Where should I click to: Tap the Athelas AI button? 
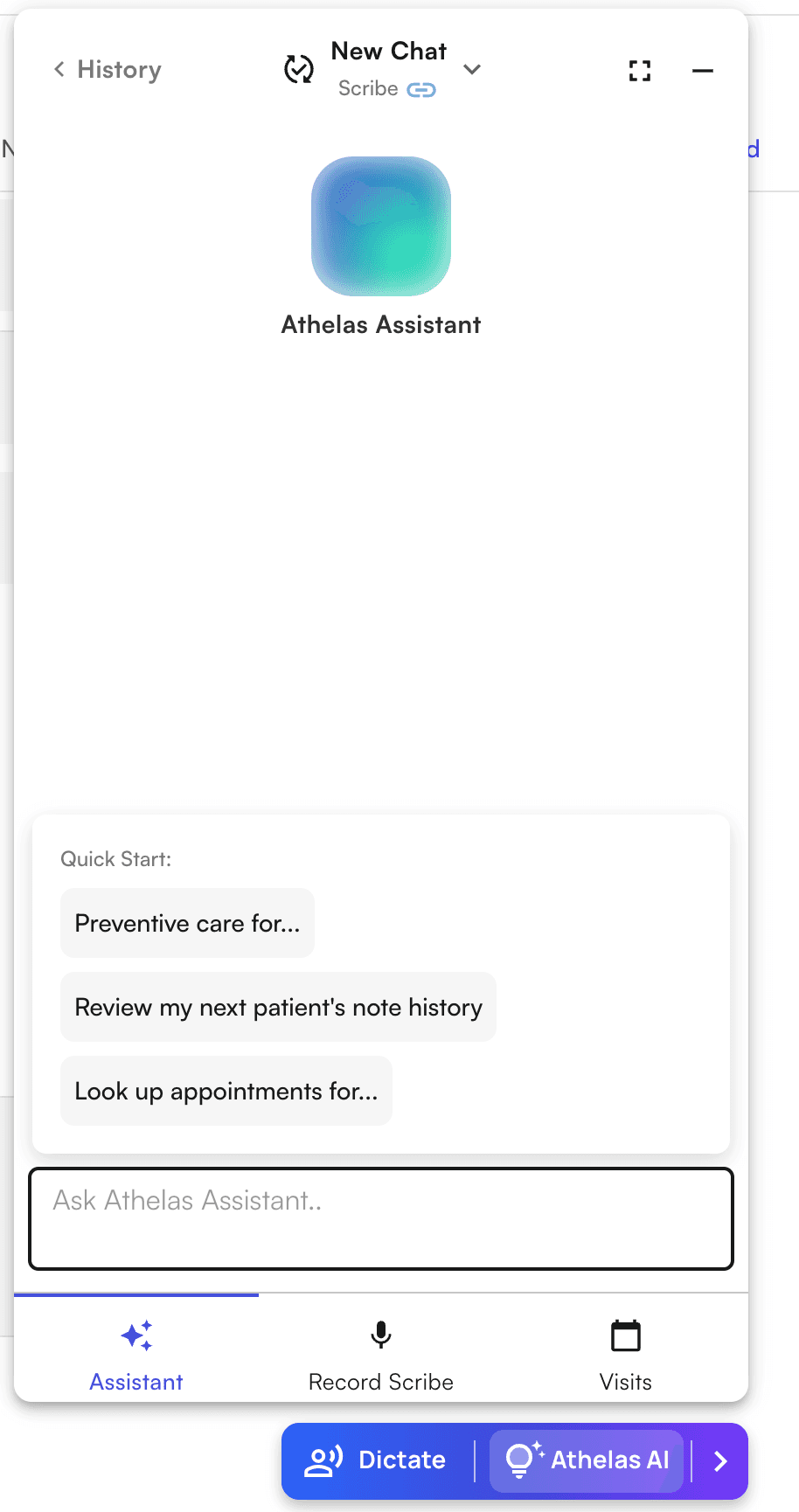(587, 1460)
